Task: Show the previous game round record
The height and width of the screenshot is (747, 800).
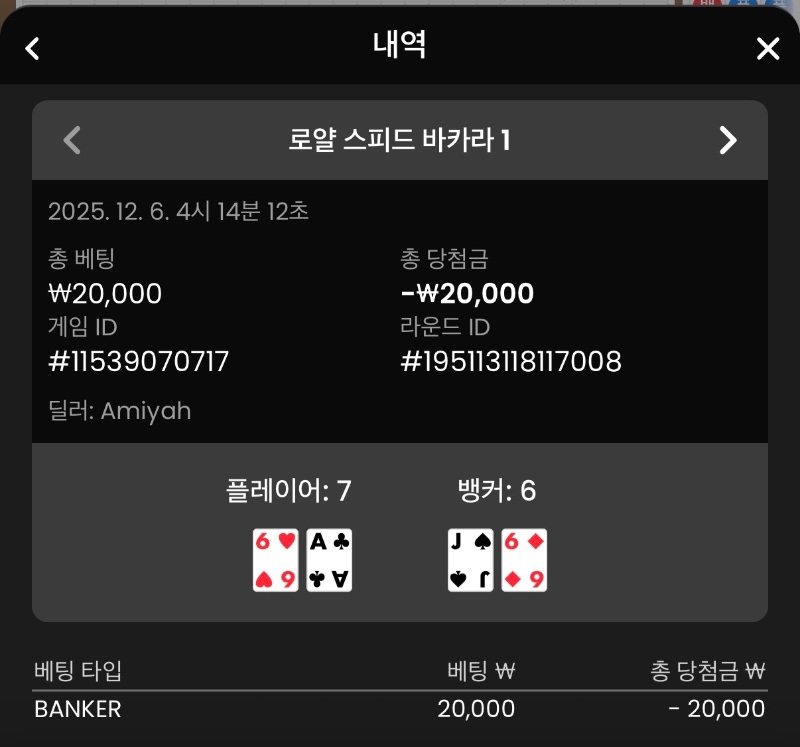Action: coord(72,140)
